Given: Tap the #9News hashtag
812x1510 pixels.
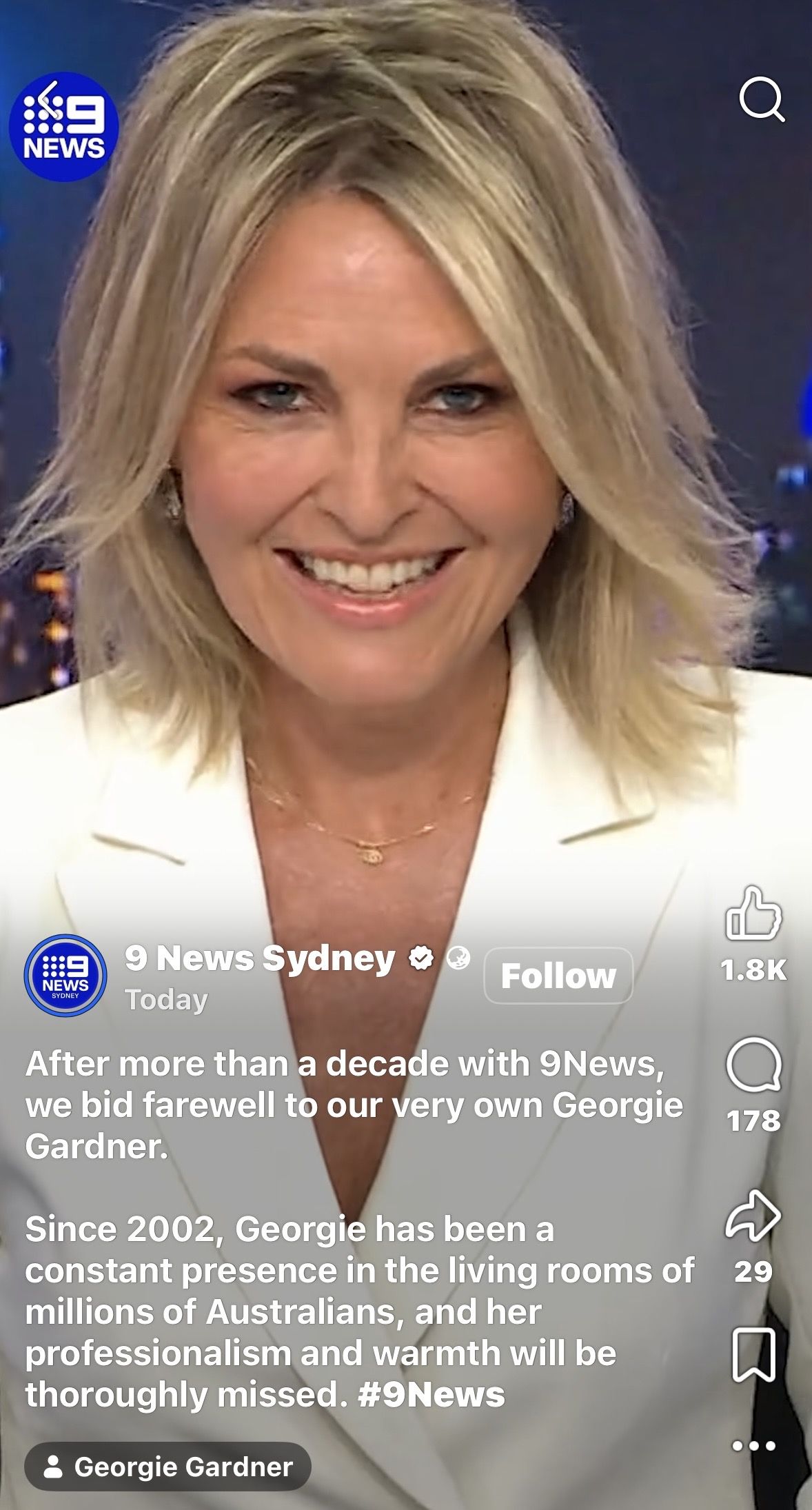Looking at the screenshot, I should click(432, 1394).
